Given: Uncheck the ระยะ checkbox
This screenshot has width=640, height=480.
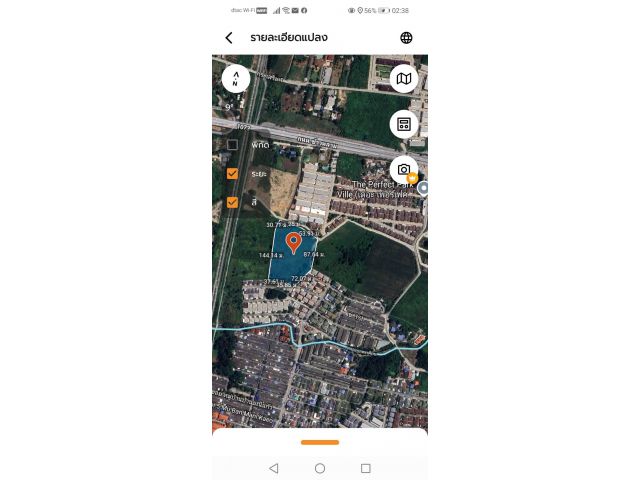Looking at the screenshot, I should [x=232, y=174].
